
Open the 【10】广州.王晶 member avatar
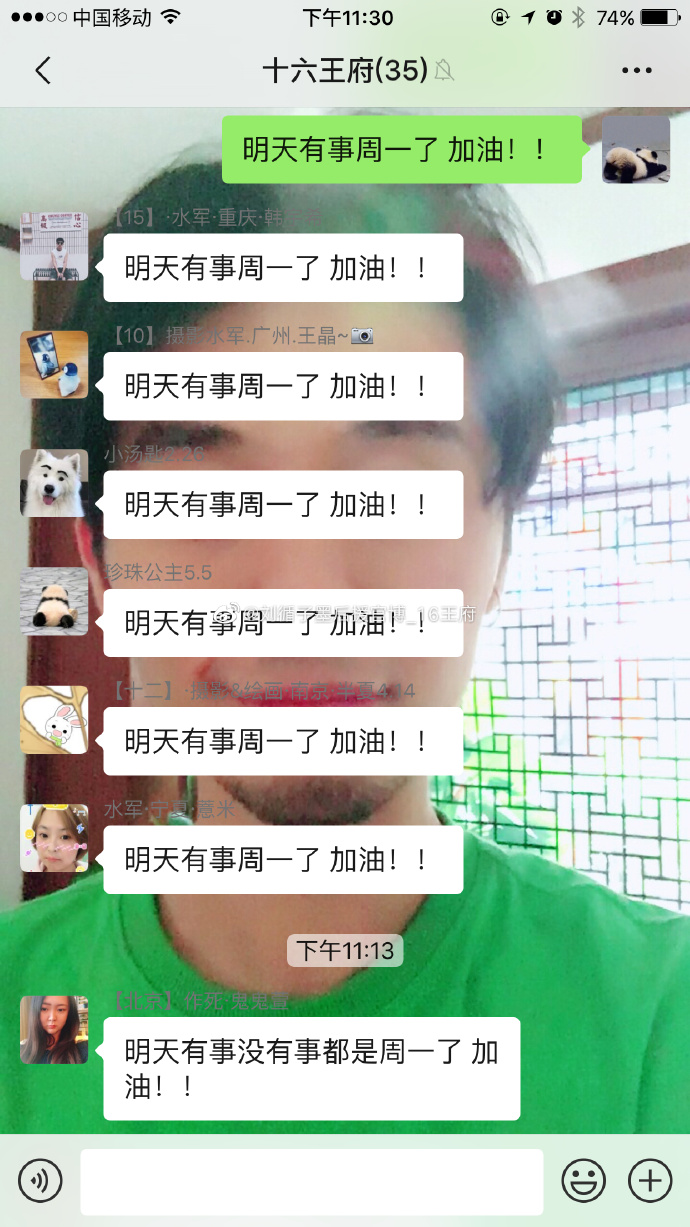[54, 365]
